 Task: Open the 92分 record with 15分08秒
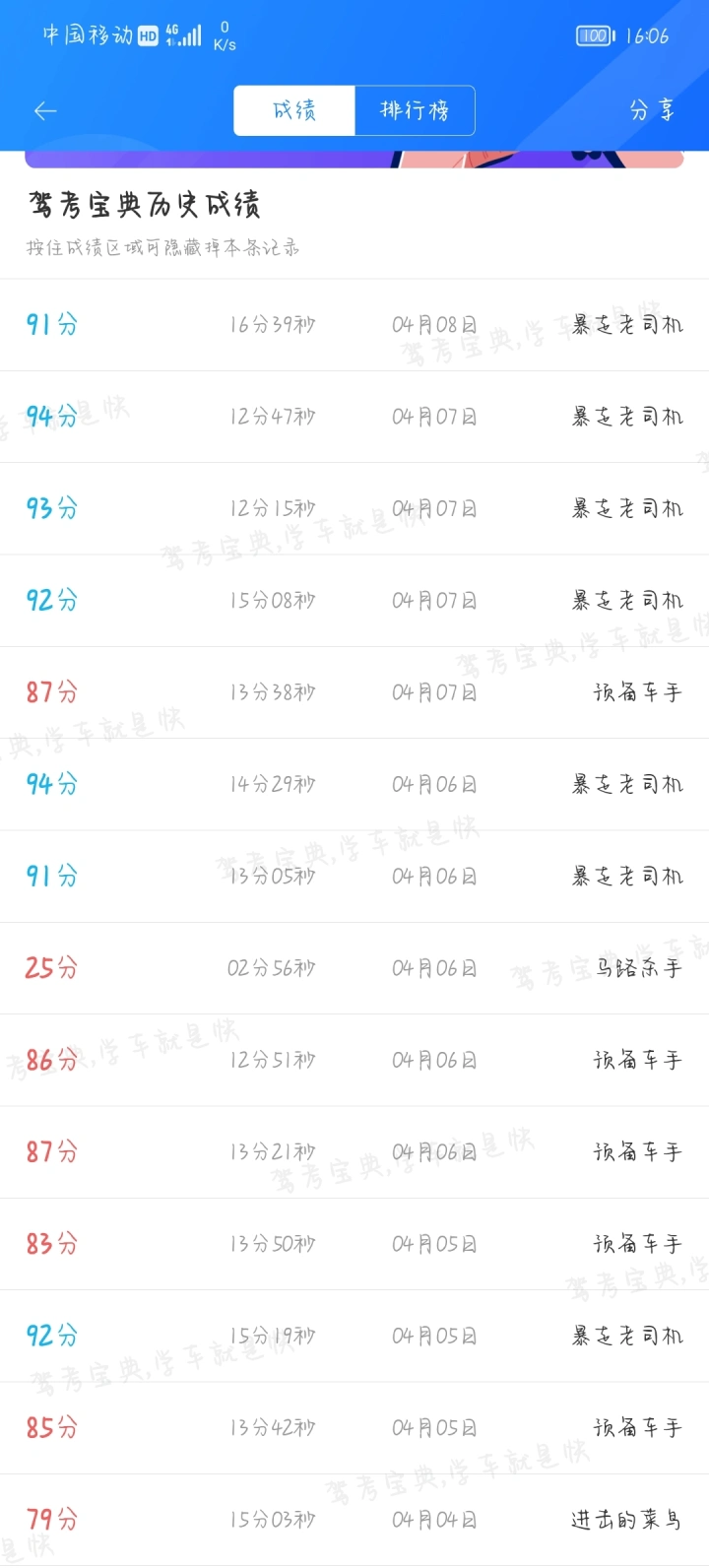coord(354,601)
